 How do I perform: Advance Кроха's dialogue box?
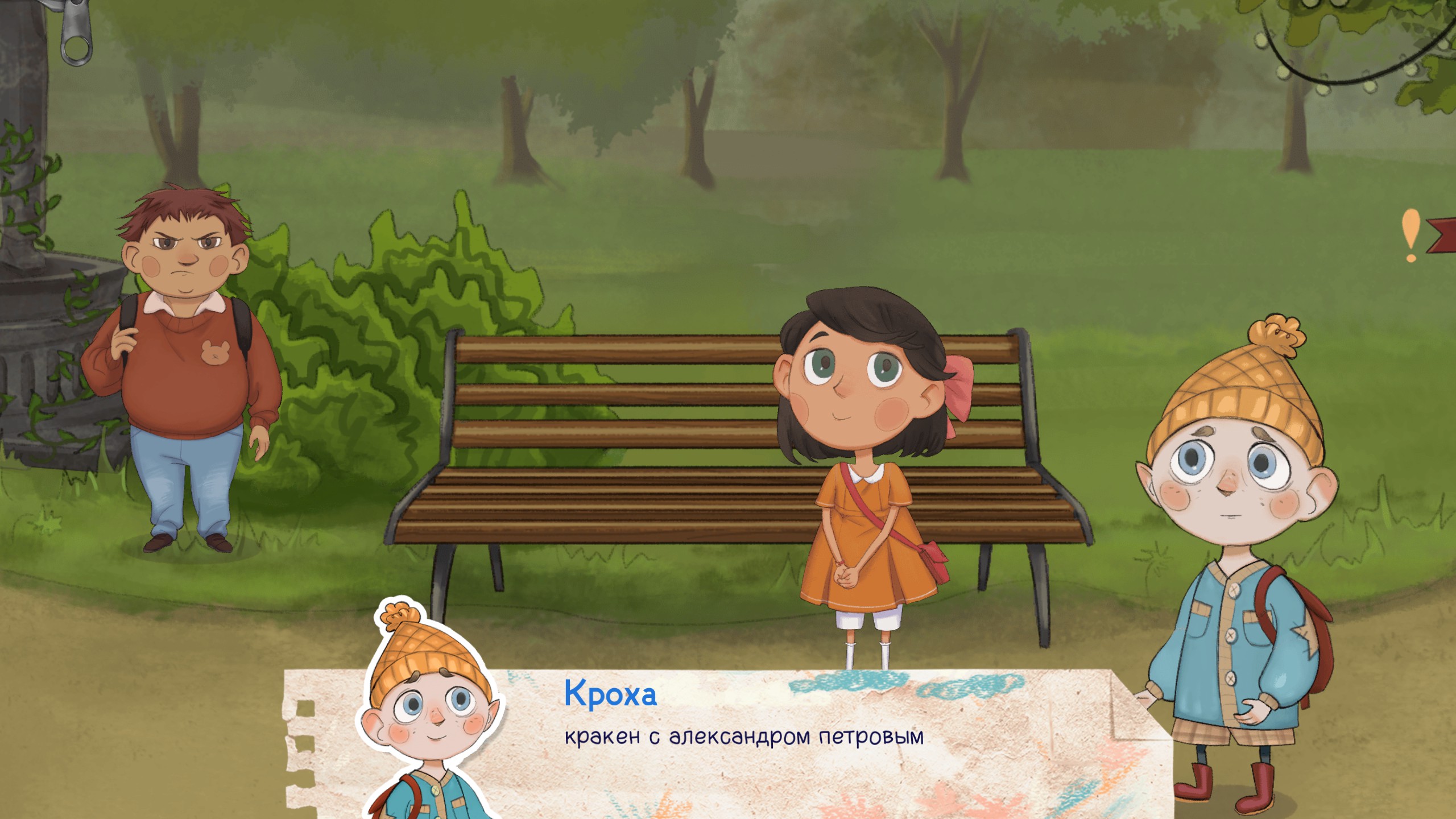pos(796,751)
